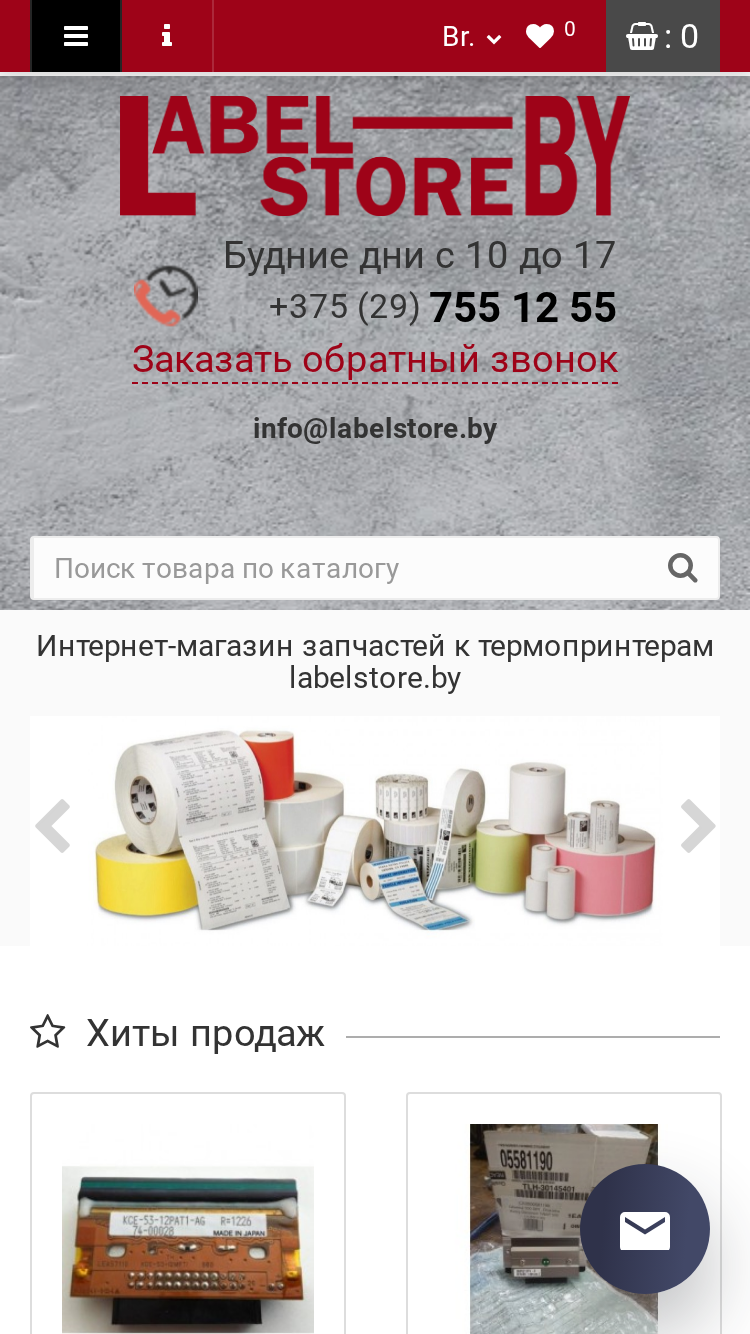This screenshot has width=750, height=1334.
Task: Show the previous banner slide
Action: click(x=52, y=825)
